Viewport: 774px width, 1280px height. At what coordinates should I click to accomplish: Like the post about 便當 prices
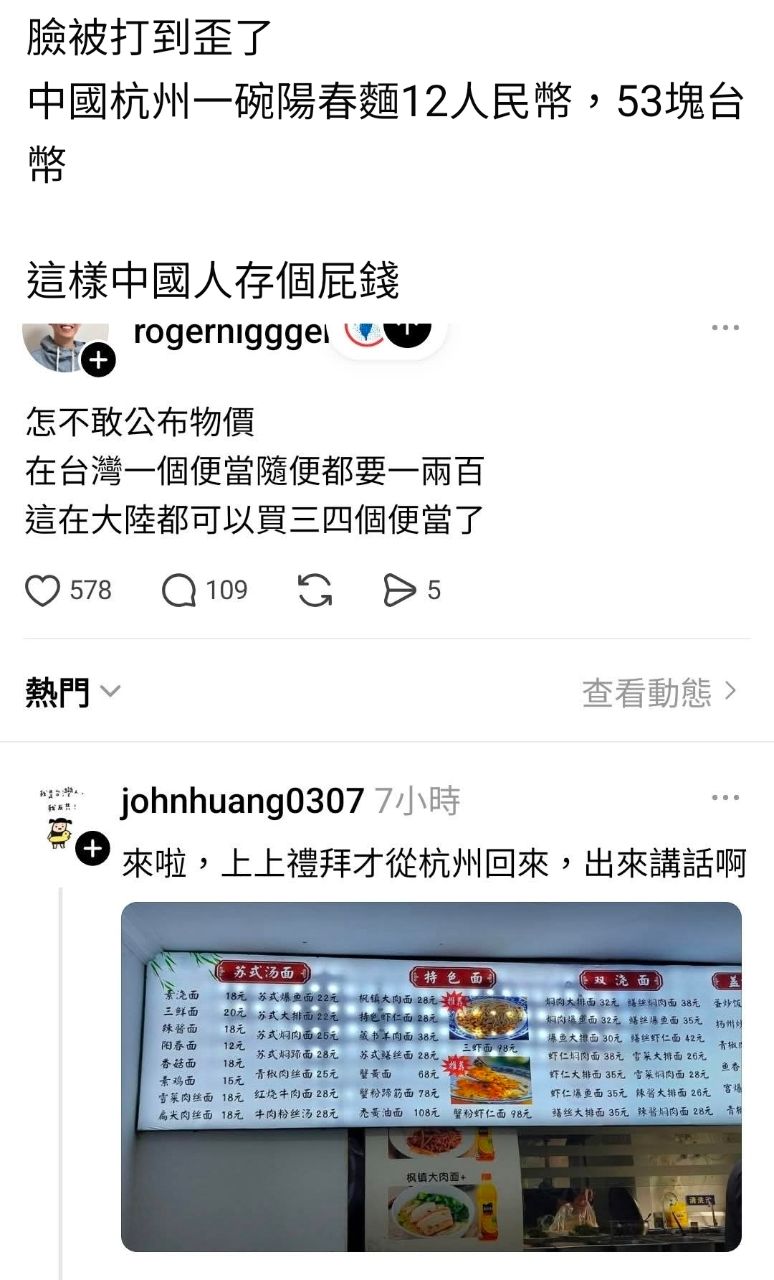[43, 591]
